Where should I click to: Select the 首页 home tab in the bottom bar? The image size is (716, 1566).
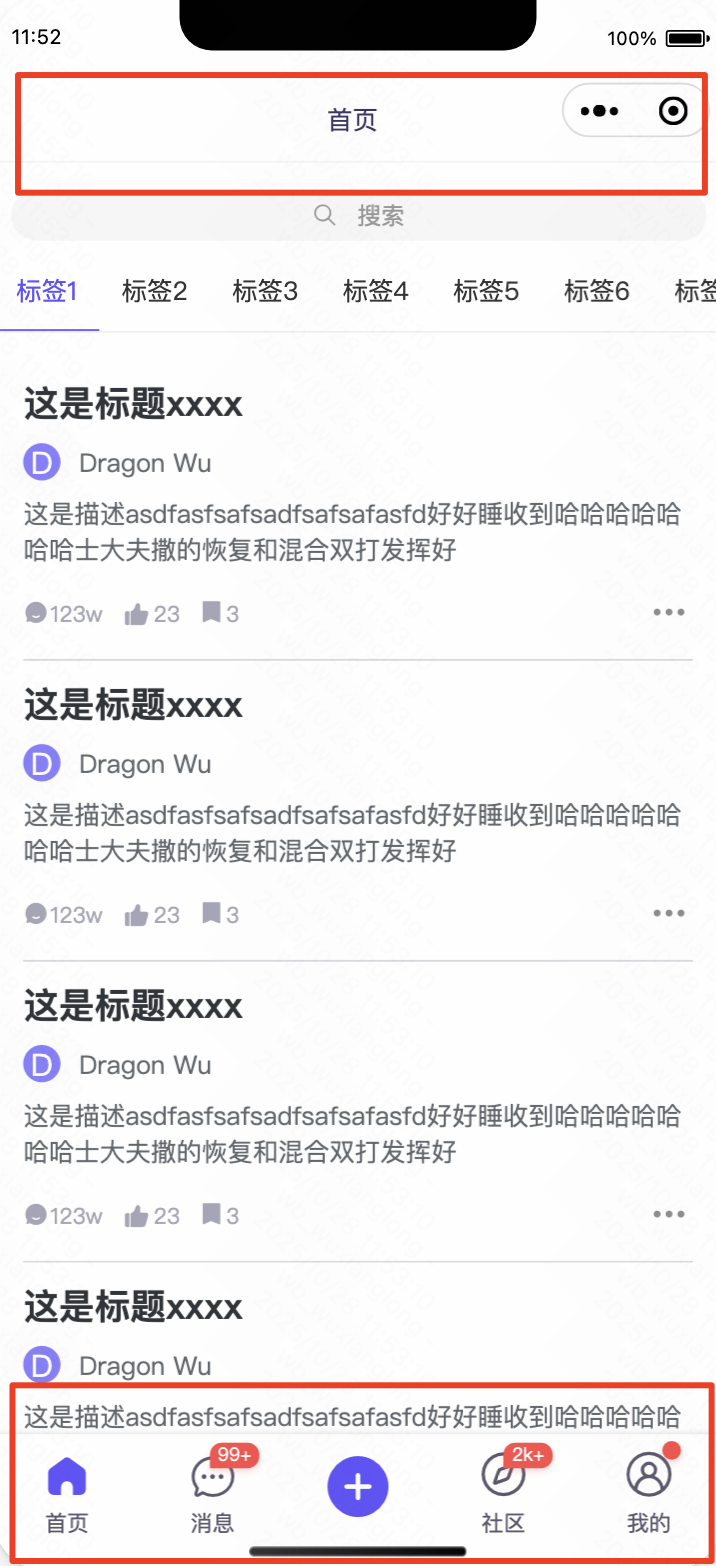tap(67, 1494)
